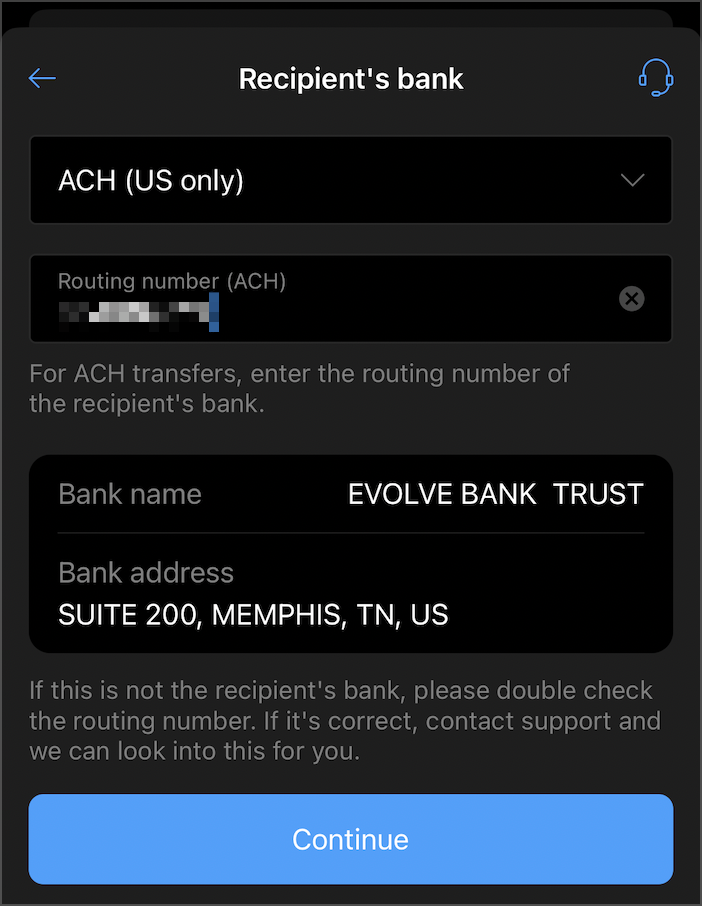Expand the ACH (US only) dropdown
702x906 pixels.
tap(350, 181)
